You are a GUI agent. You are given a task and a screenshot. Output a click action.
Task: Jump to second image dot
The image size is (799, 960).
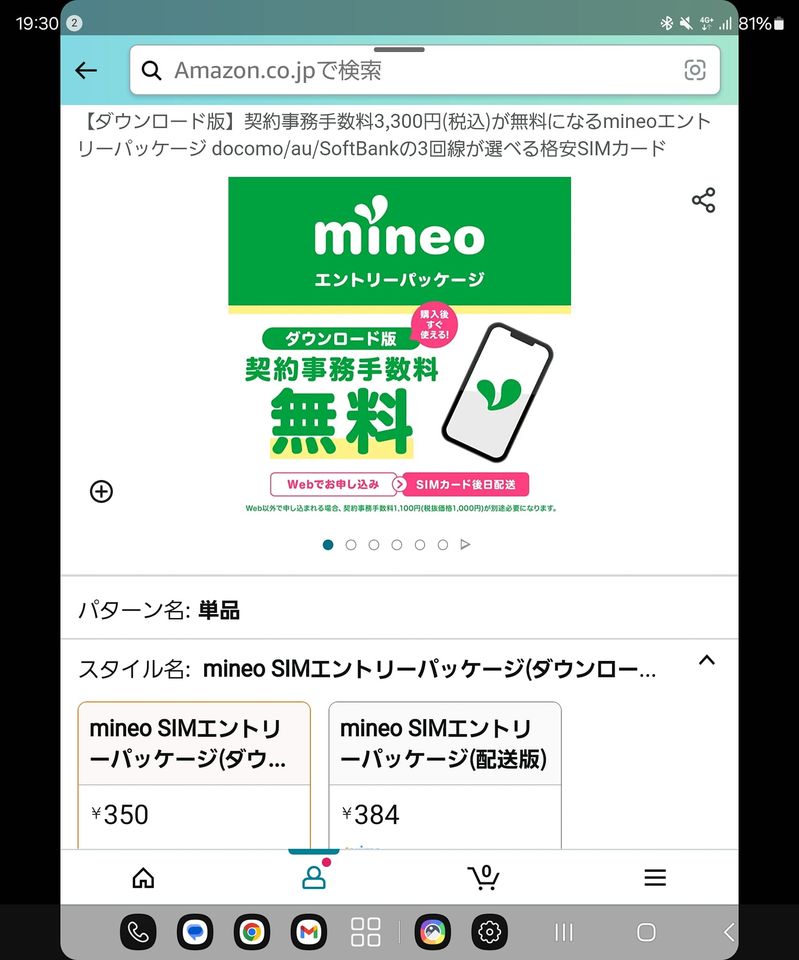[x=351, y=545]
